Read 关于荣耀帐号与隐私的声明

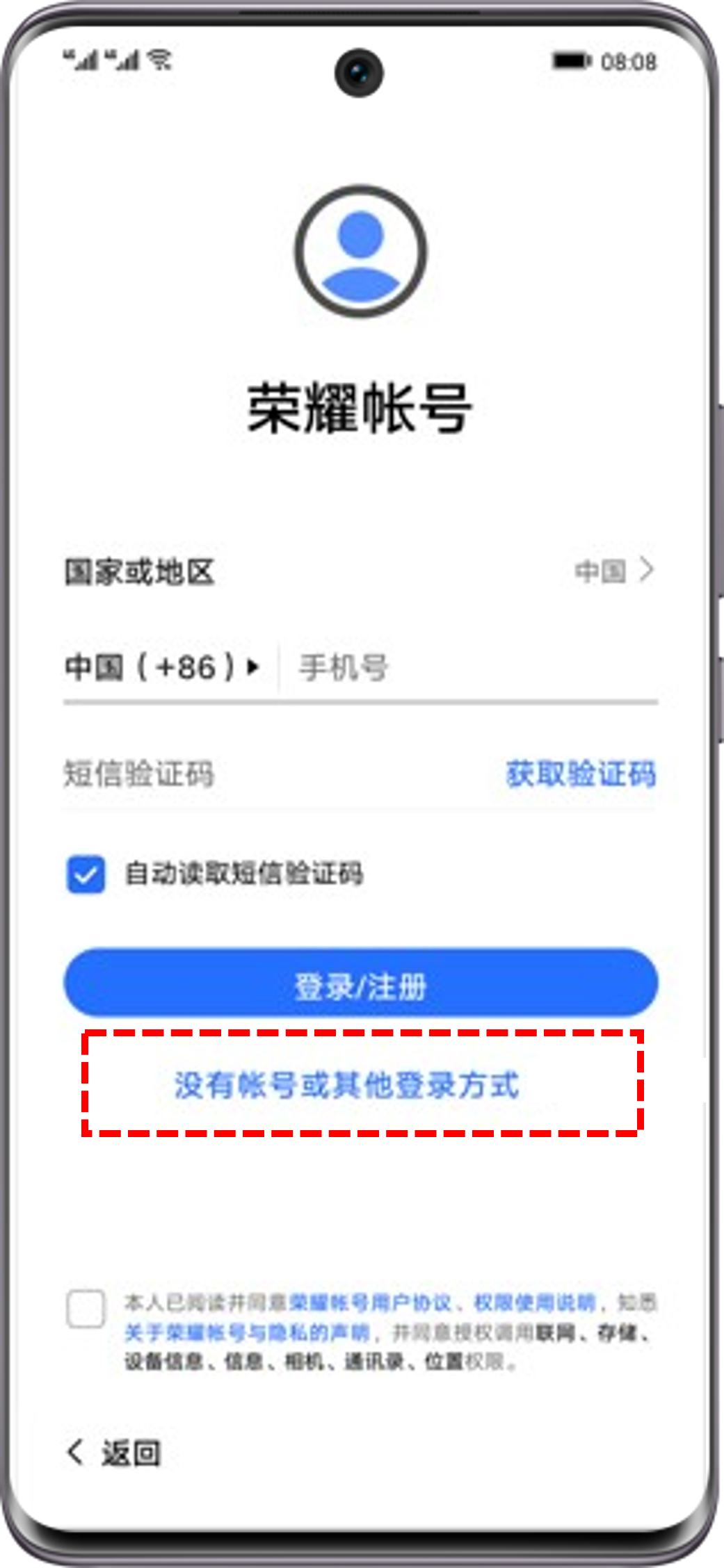click(x=246, y=1332)
